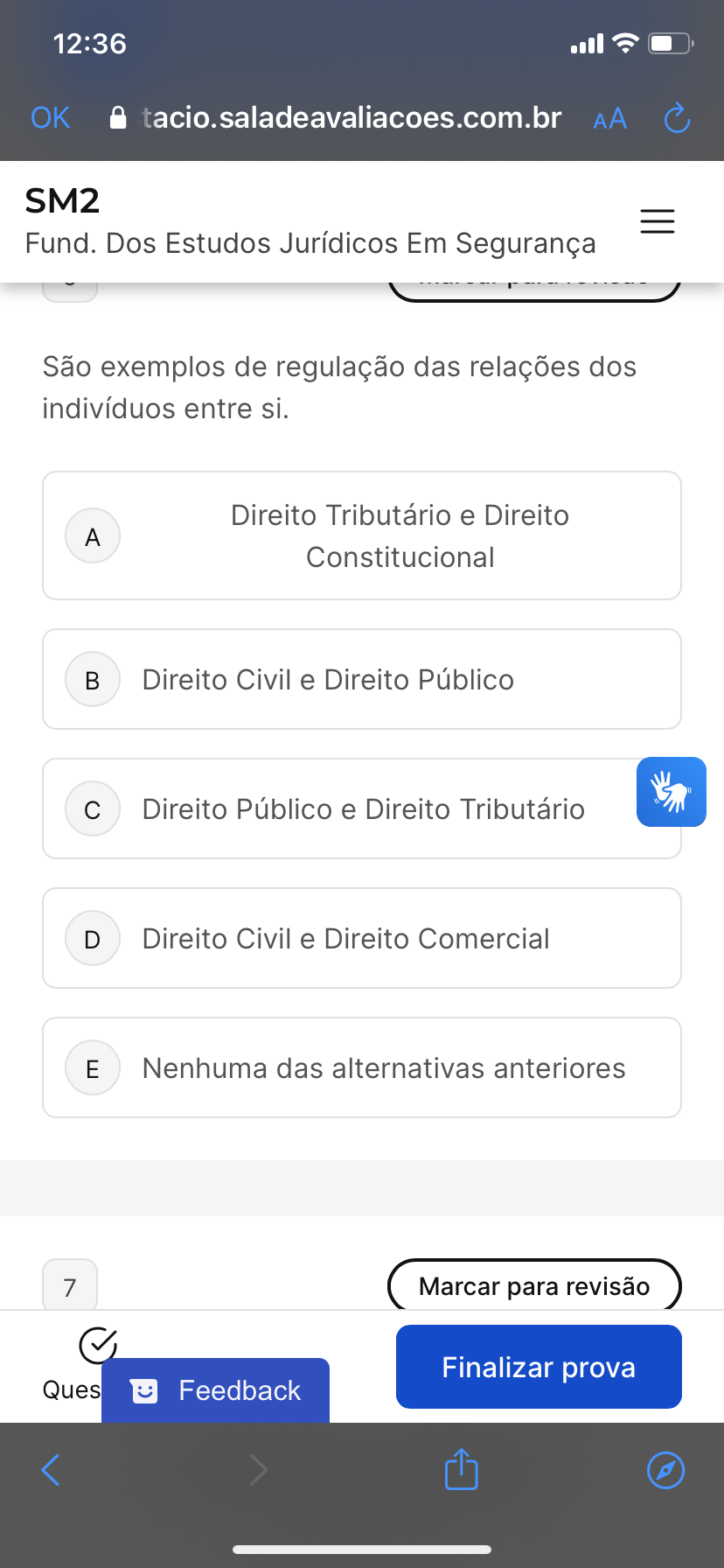The height and width of the screenshot is (1568, 724).
Task: Mark question 7 for review
Action: coord(533,1286)
